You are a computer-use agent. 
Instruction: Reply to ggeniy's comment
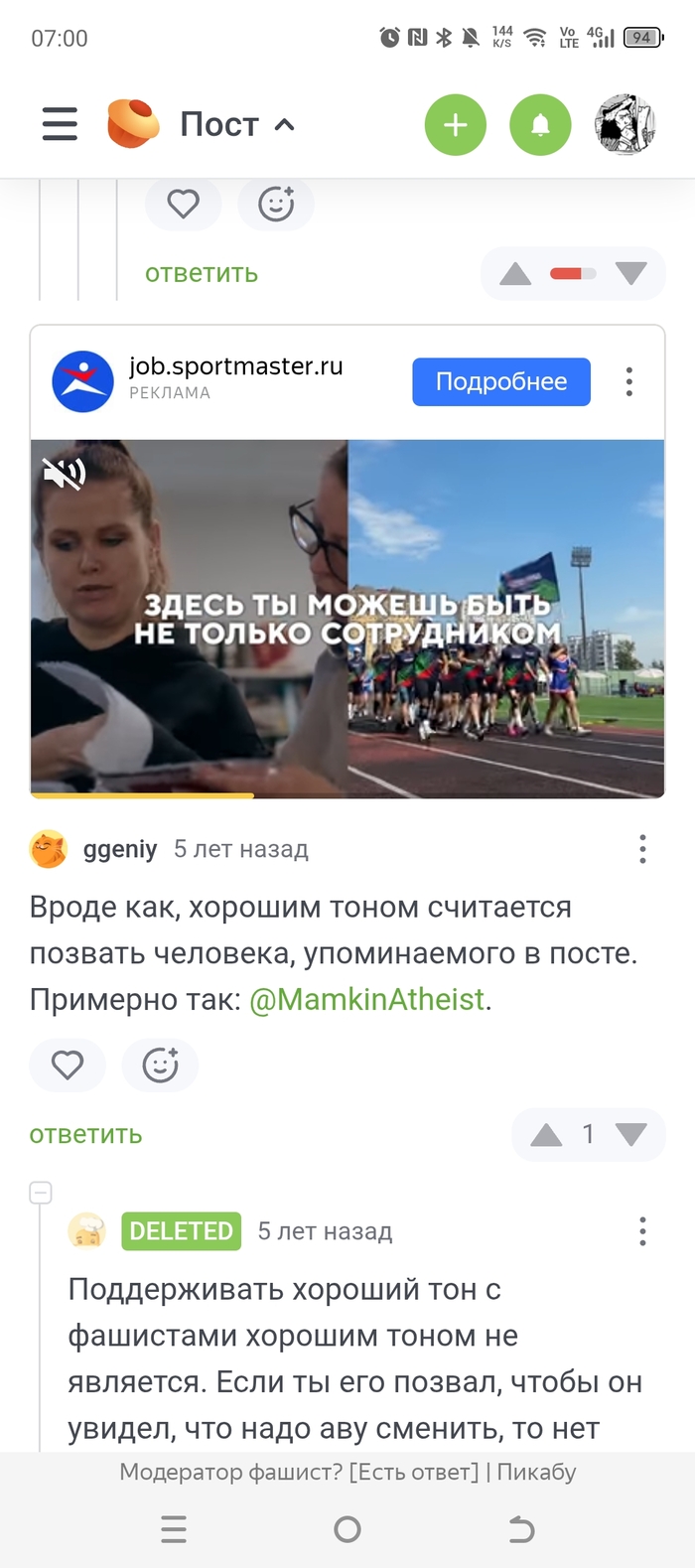[85, 1134]
